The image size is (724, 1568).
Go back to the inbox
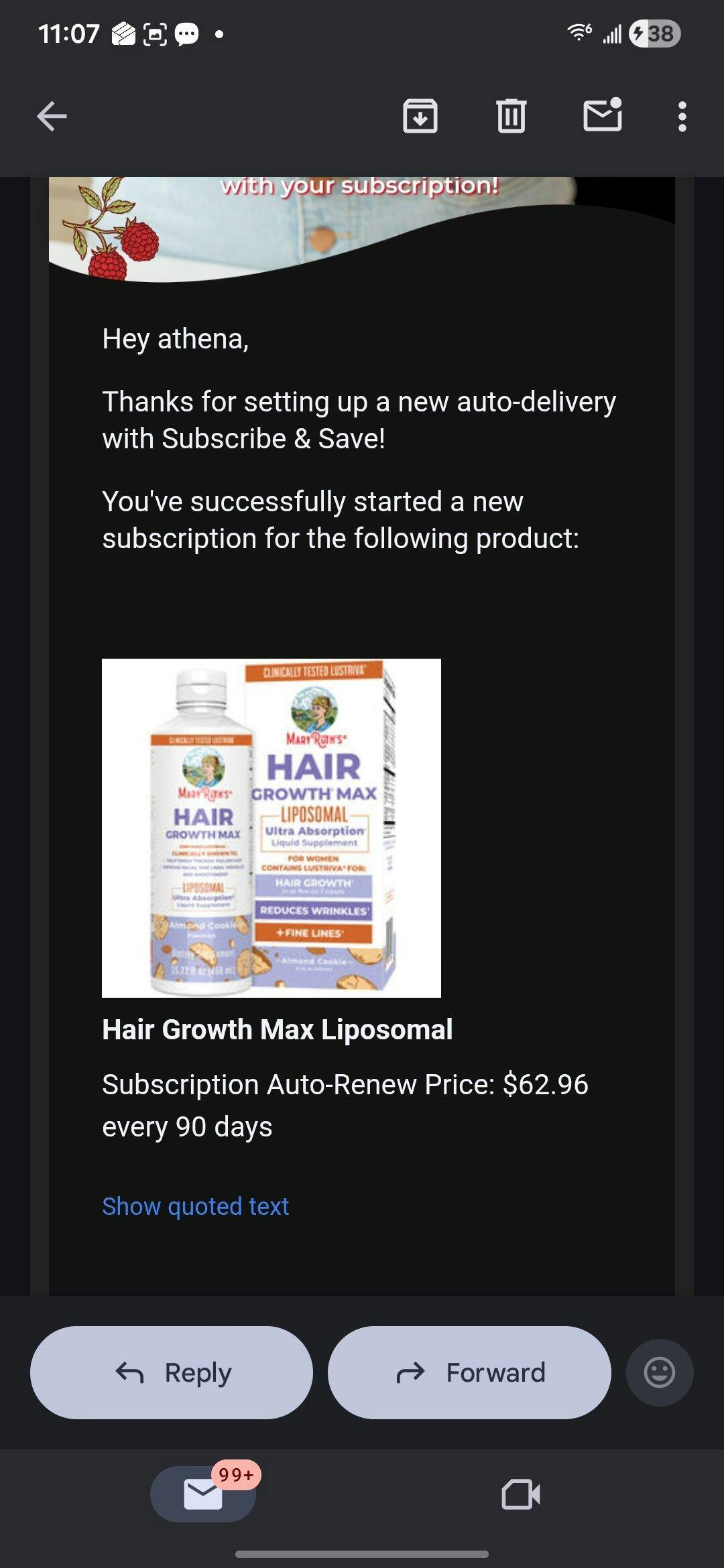[52, 117]
